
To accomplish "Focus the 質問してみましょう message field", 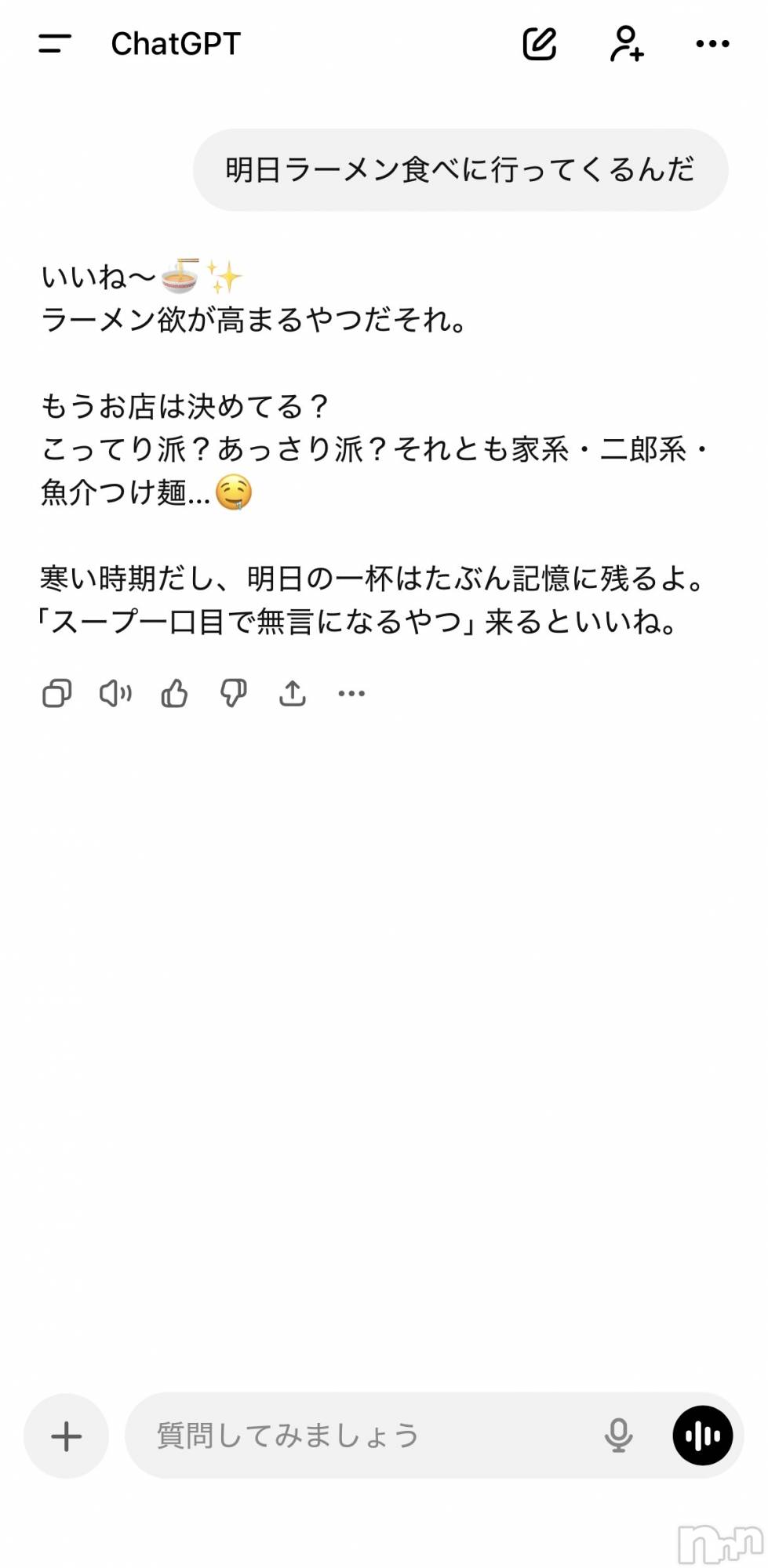I will (x=361, y=1436).
